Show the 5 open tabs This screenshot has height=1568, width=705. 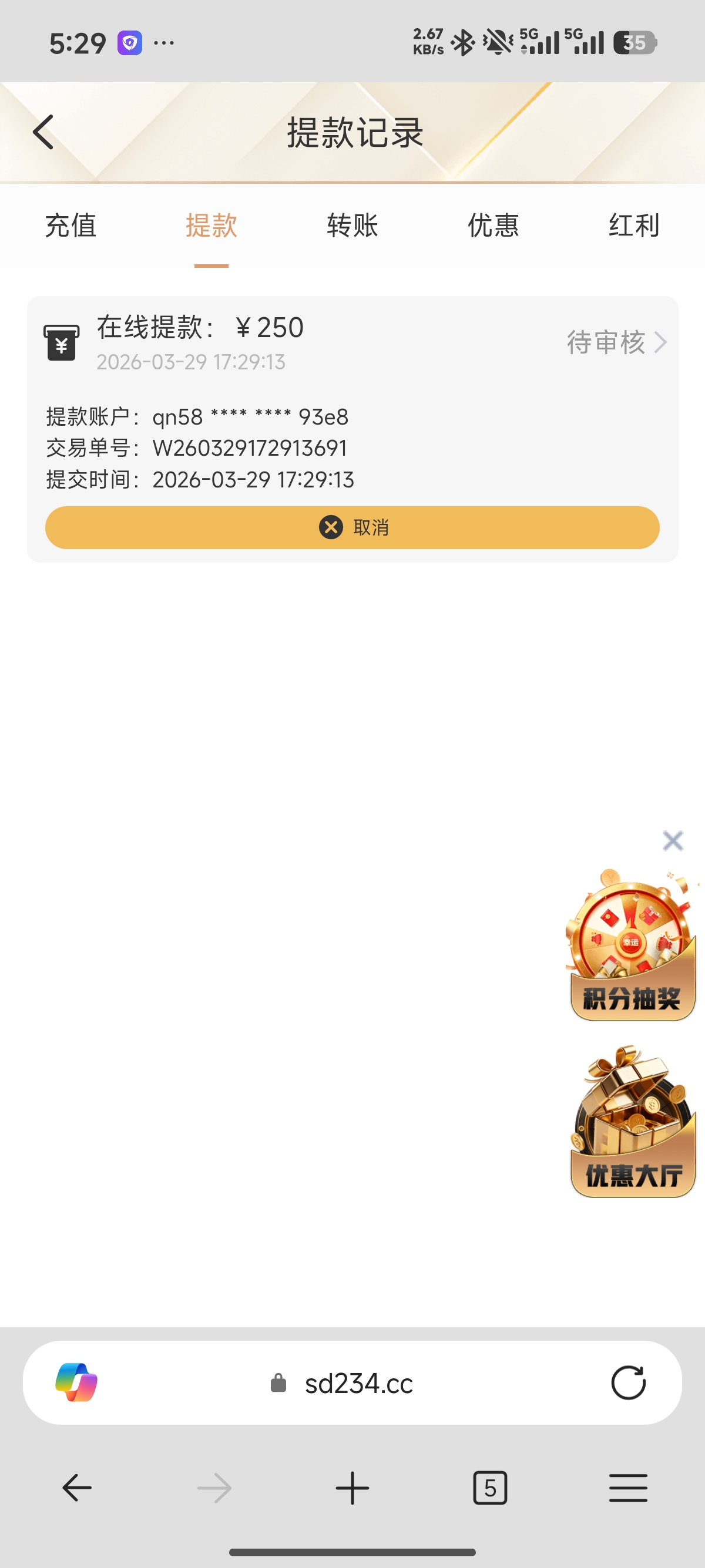pos(490,1488)
